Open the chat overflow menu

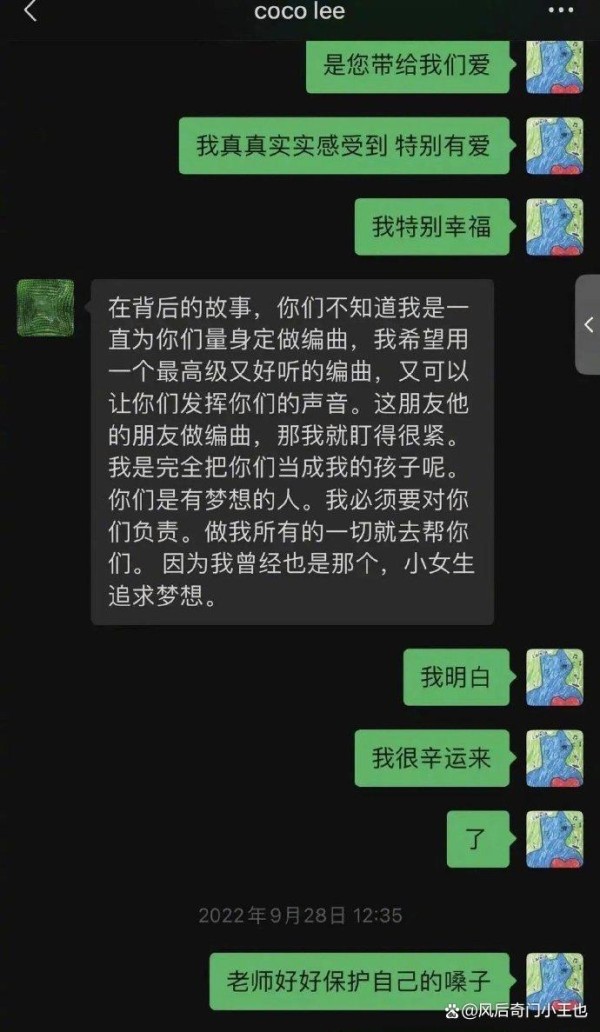pyautogui.click(x=562, y=11)
